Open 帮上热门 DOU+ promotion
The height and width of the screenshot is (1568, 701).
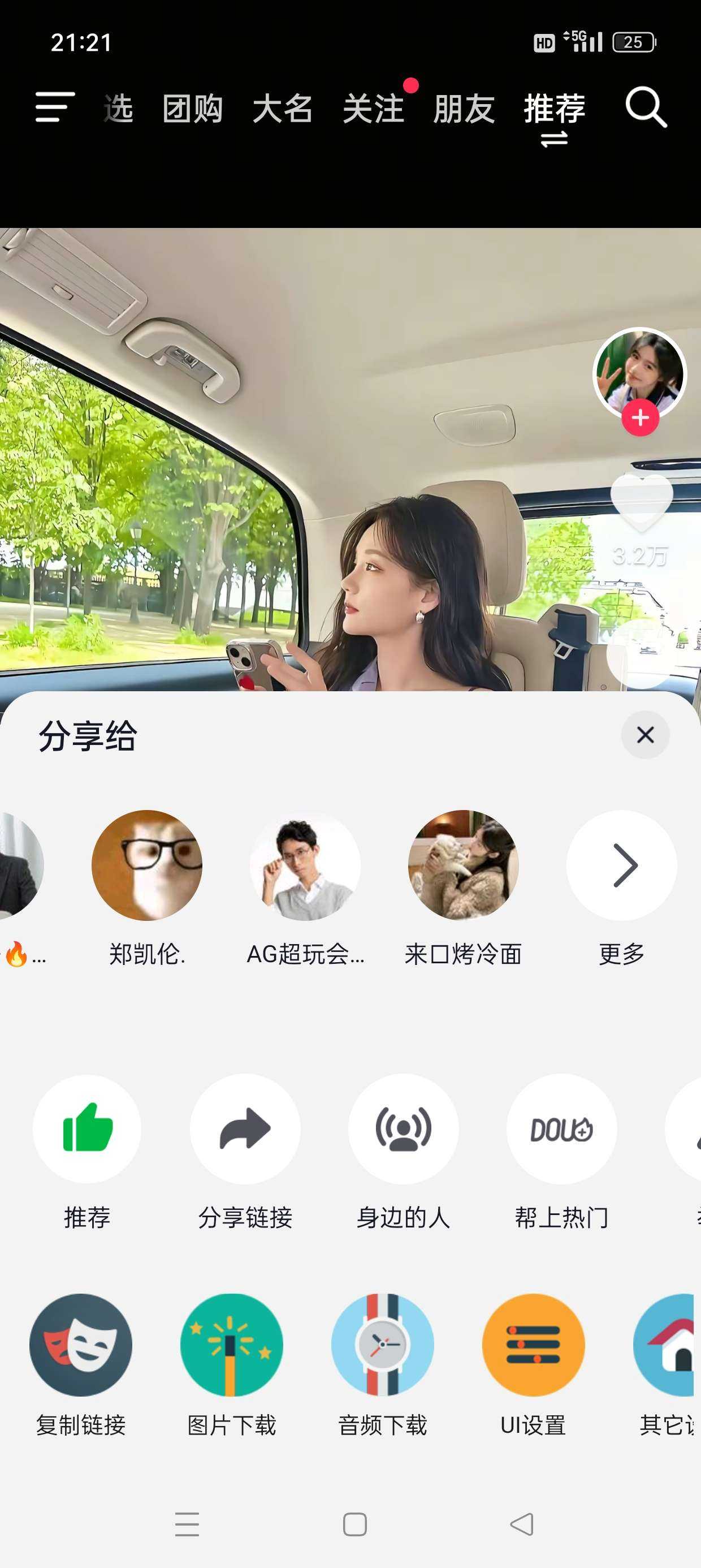561,1128
